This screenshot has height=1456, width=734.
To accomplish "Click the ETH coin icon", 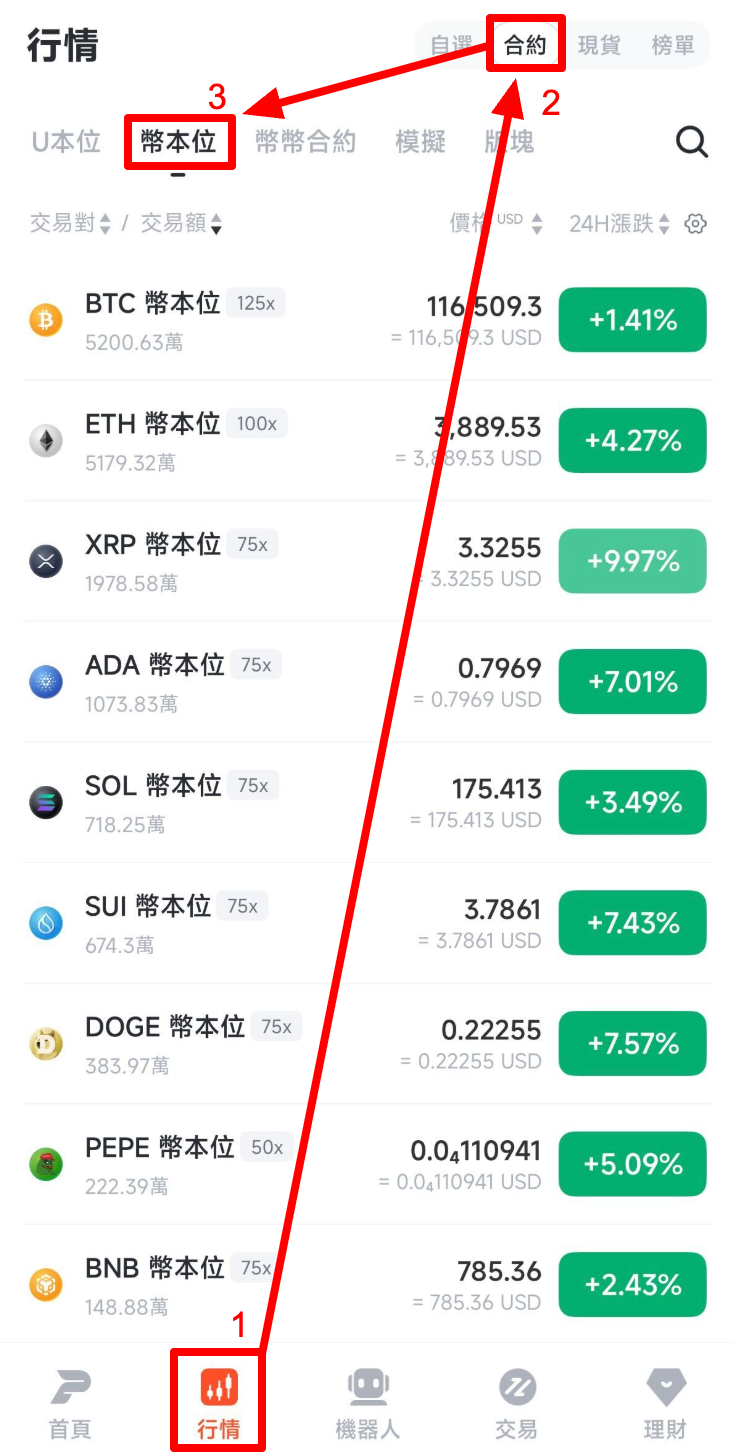I will 46,440.
